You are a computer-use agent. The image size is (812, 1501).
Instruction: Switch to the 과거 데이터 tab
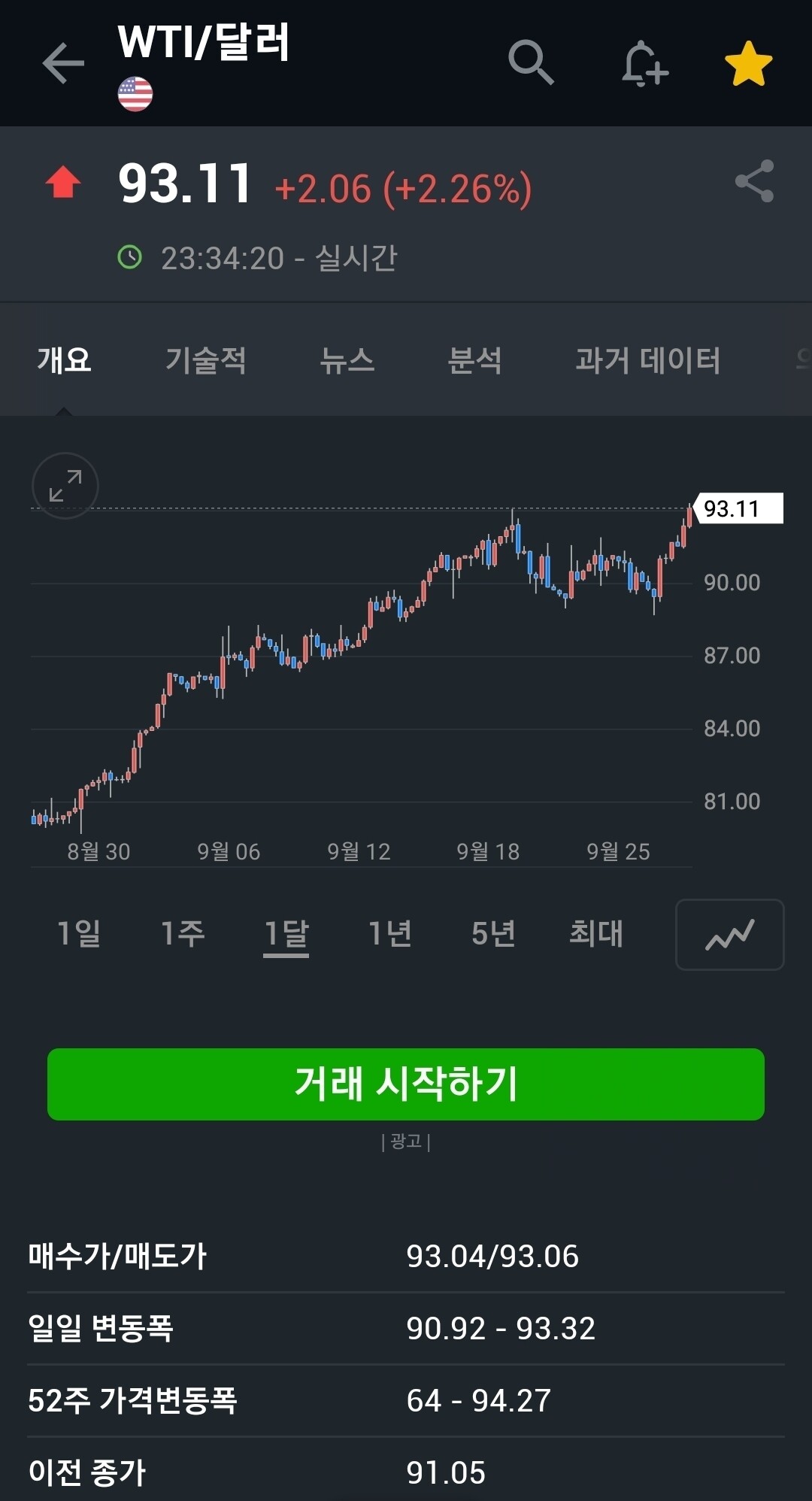tap(650, 361)
